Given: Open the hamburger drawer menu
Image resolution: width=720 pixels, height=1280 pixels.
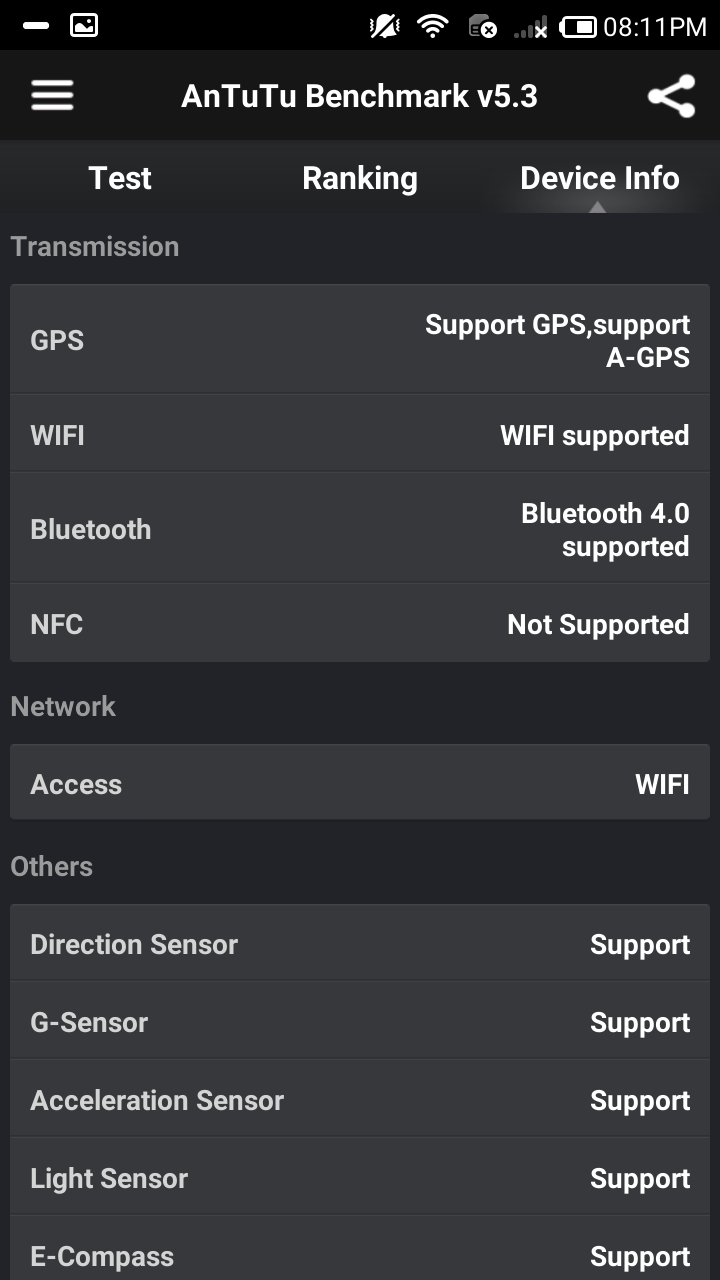Looking at the screenshot, I should (x=52, y=96).
